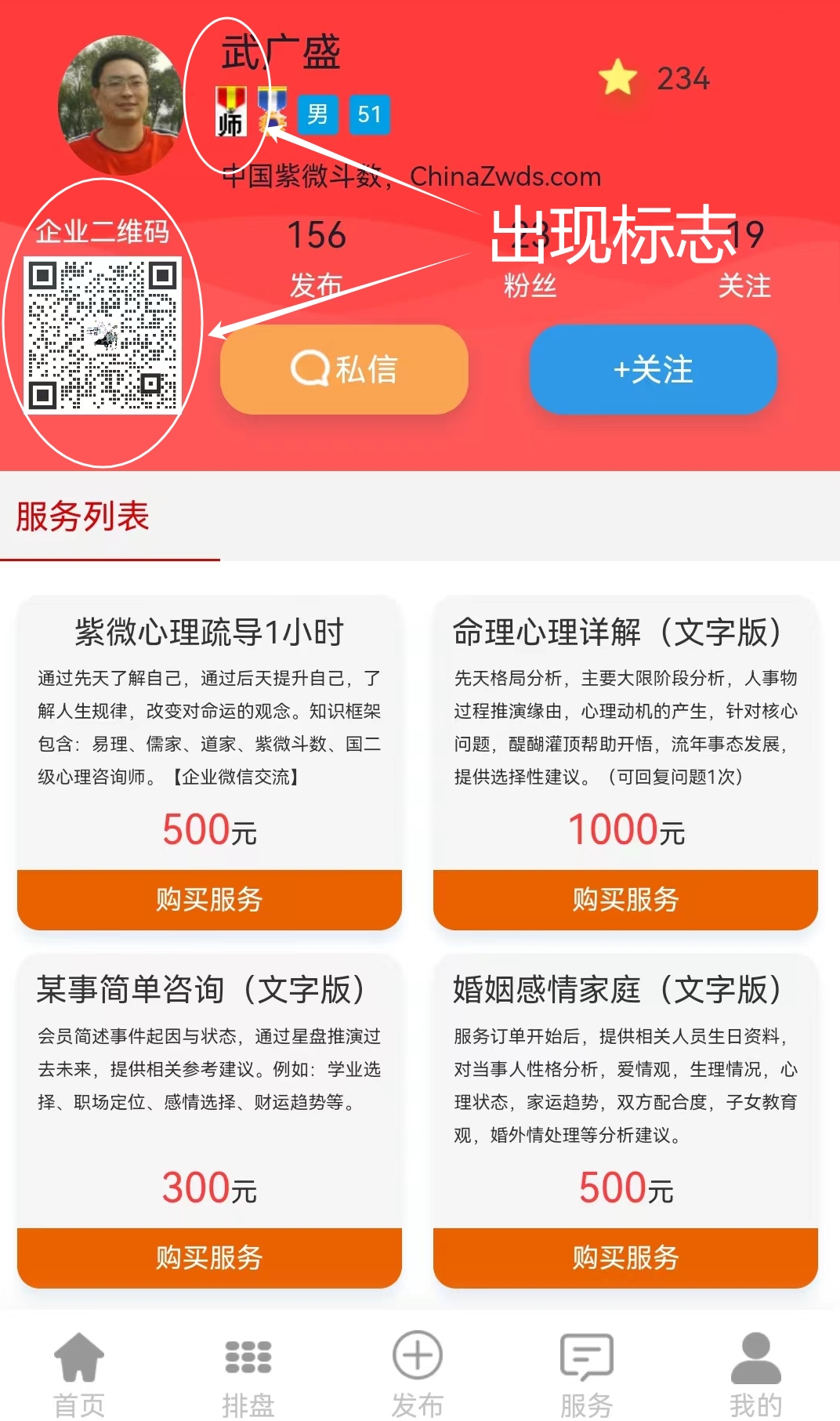Screen dimensions: 840x1421
Task: Go to the 首页 tab
Action: pos(79,1373)
